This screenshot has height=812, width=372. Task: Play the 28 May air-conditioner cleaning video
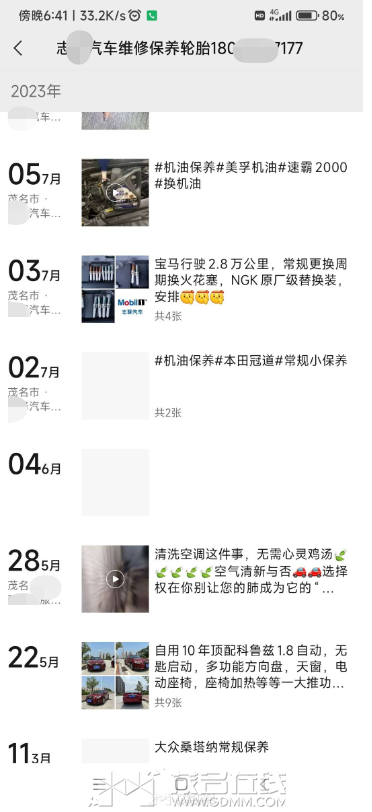[x=115, y=579]
